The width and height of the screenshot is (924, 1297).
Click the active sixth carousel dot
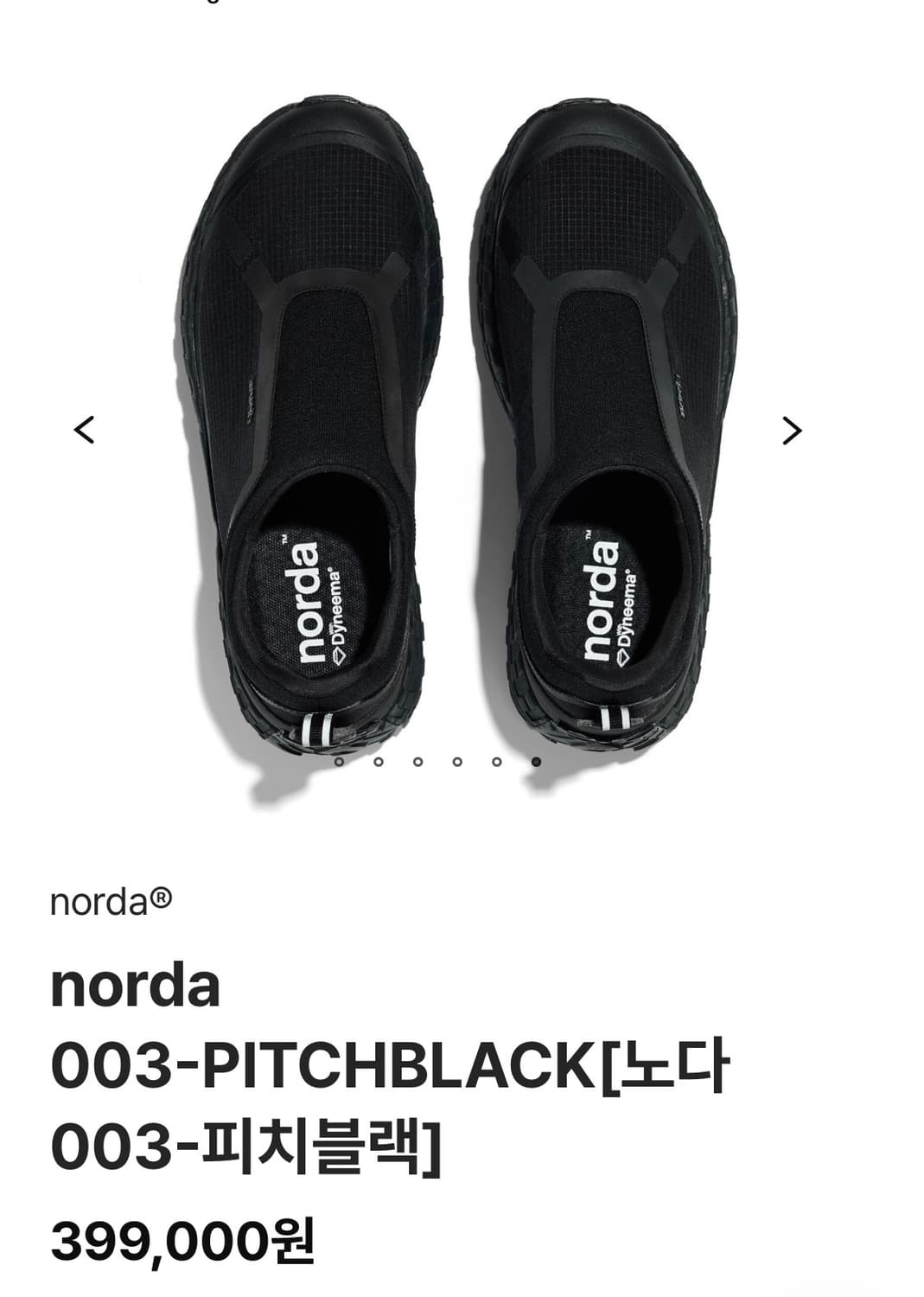pyautogui.click(x=536, y=762)
